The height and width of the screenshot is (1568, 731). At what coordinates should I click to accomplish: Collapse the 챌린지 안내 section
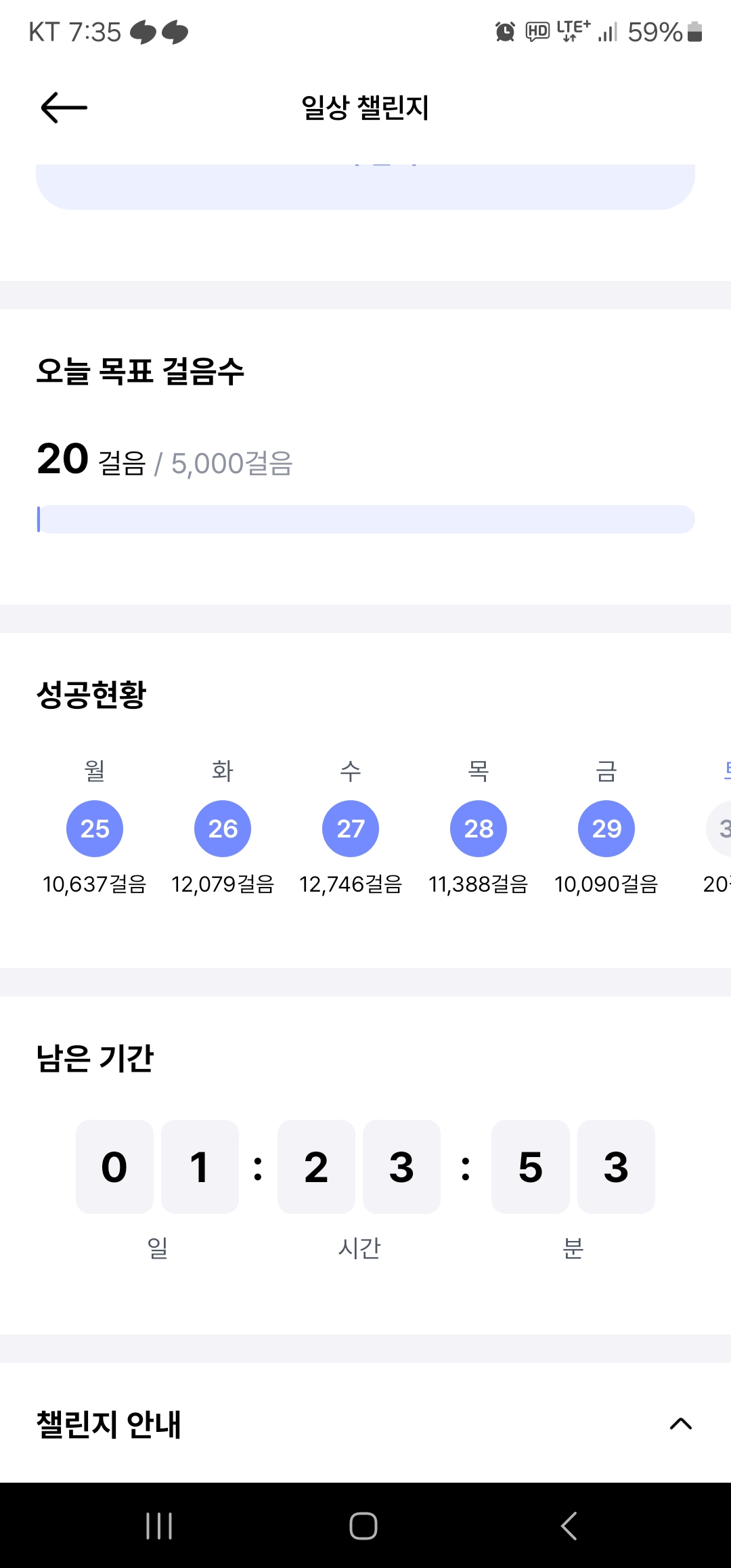coord(680,1424)
